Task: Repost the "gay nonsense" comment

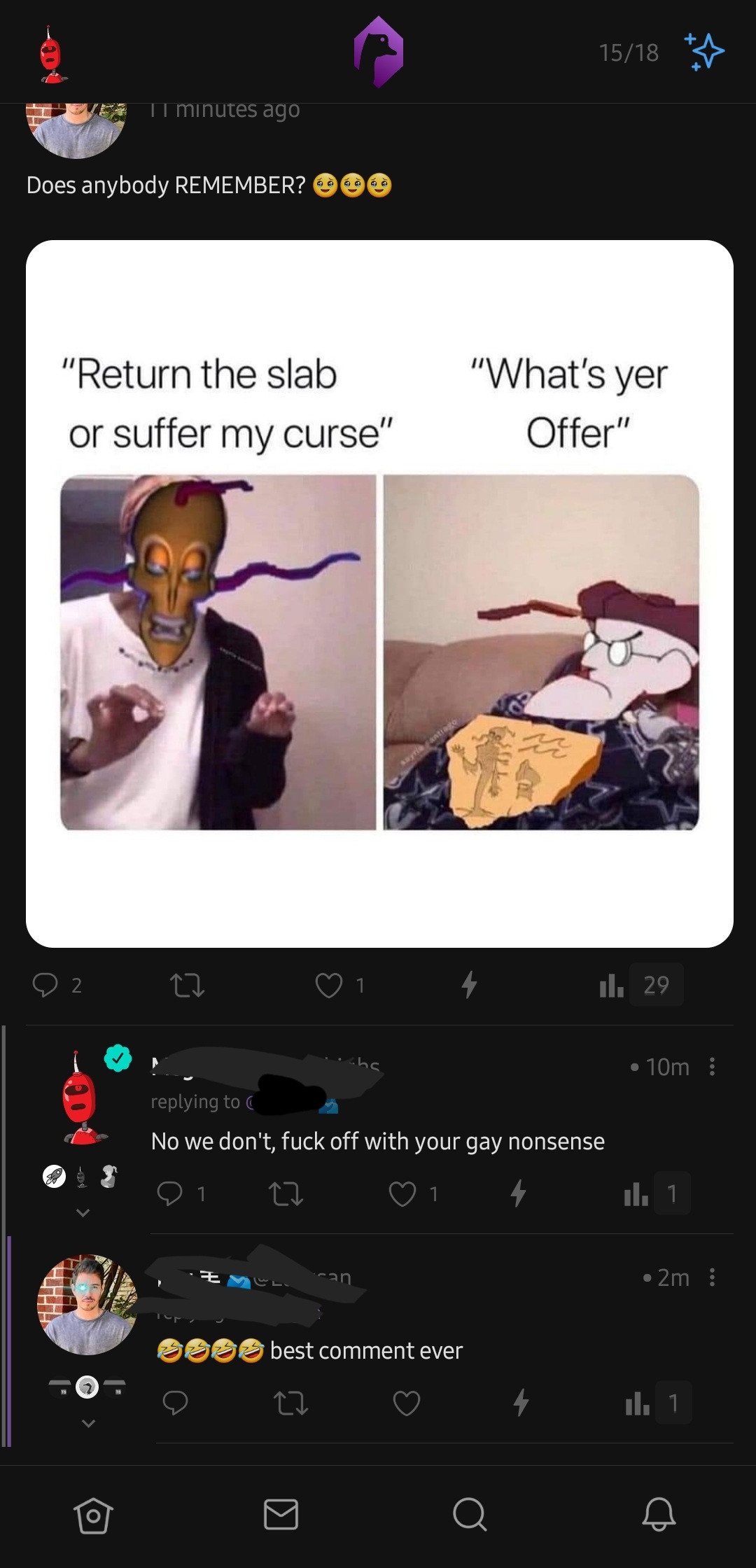Action: 286,1193
